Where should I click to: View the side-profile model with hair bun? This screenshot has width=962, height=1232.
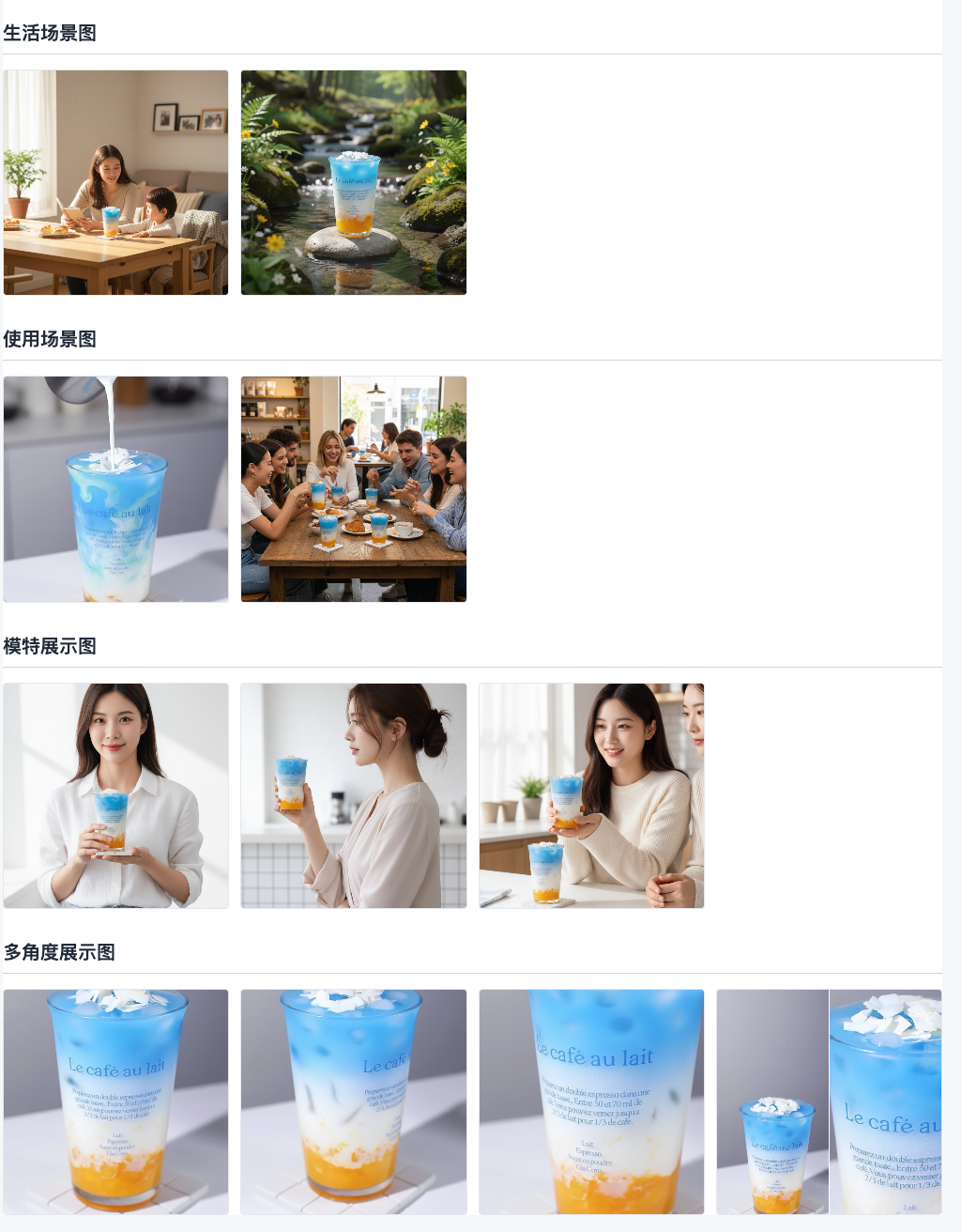(x=354, y=795)
